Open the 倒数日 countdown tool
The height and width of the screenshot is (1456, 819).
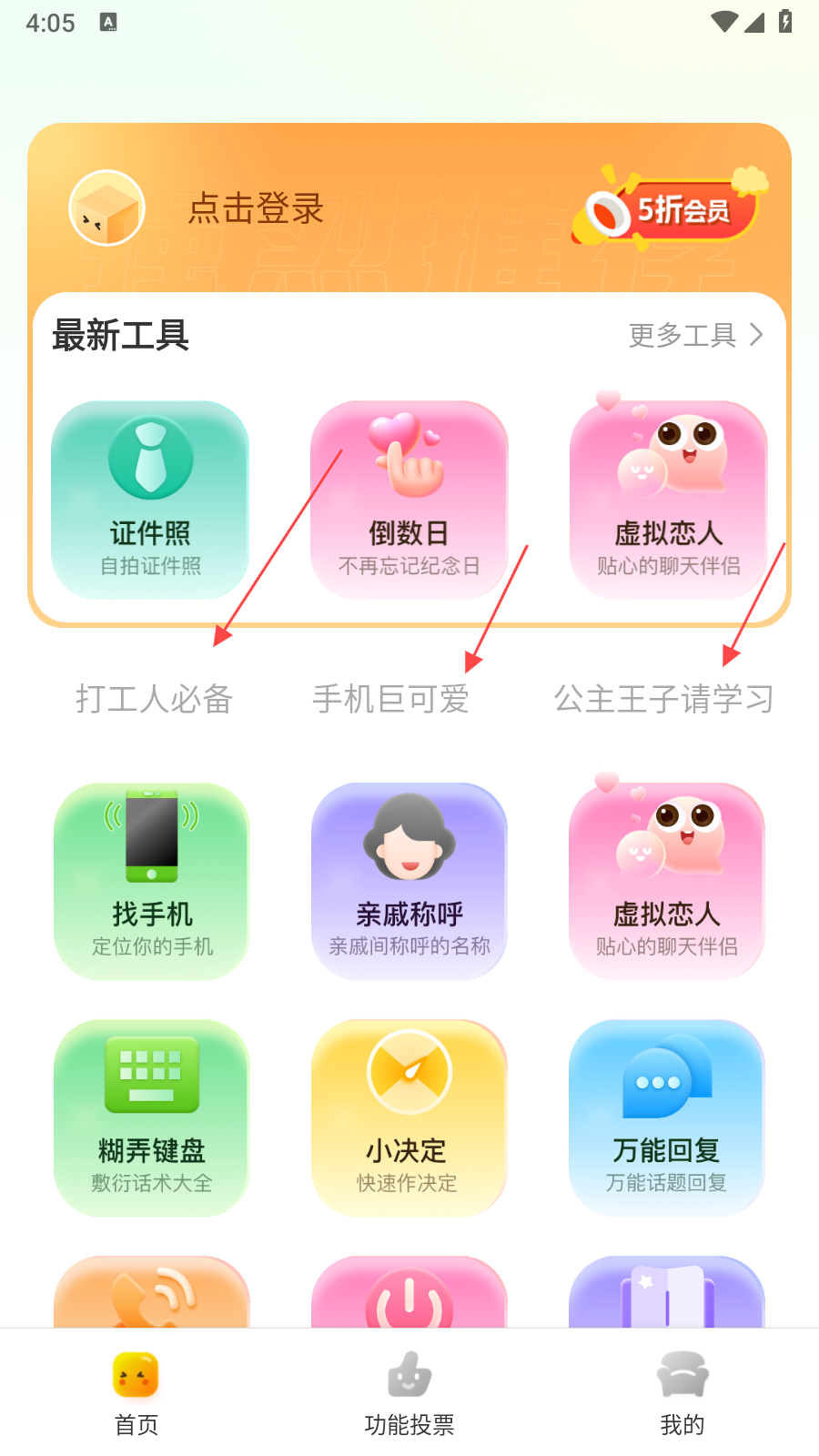[409, 500]
